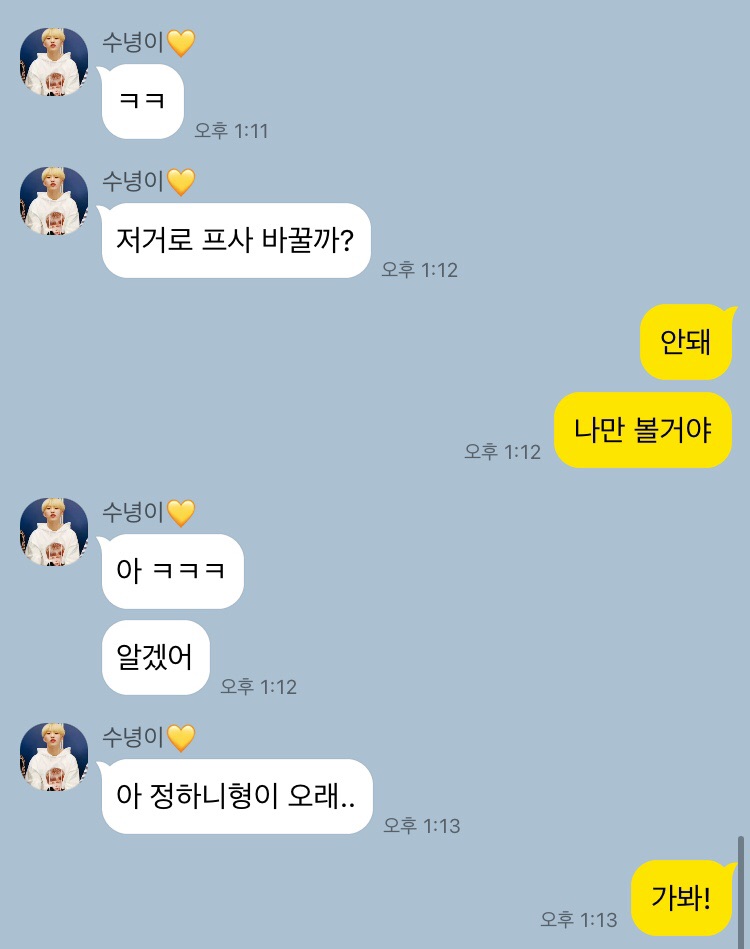Open 수녕이's profile picture beside the ㅋㅋ message
This screenshot has width=750, height=949.
[54, 63]
